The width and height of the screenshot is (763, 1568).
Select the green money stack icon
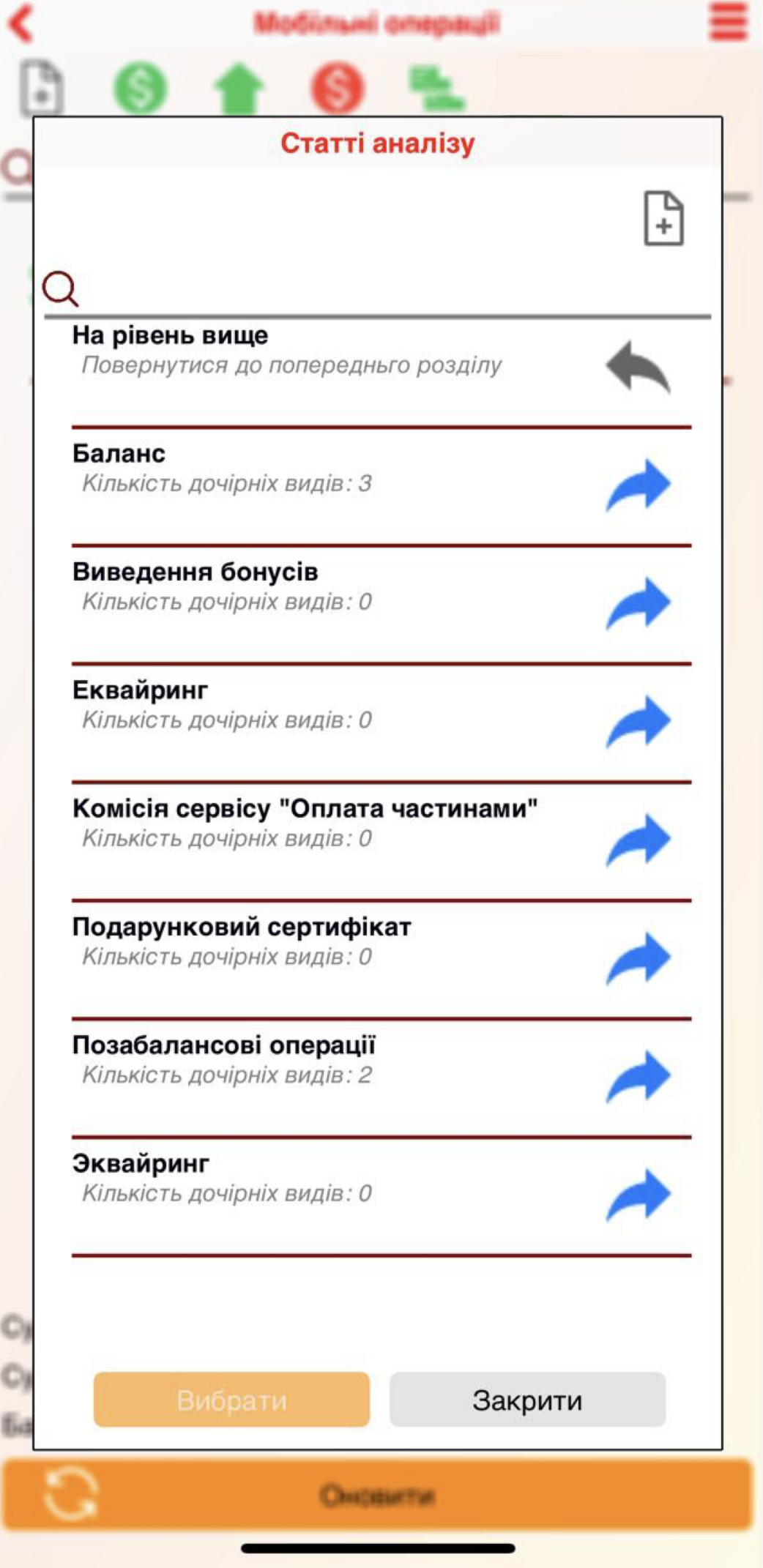pyautogui.click(x=436, y=89)
